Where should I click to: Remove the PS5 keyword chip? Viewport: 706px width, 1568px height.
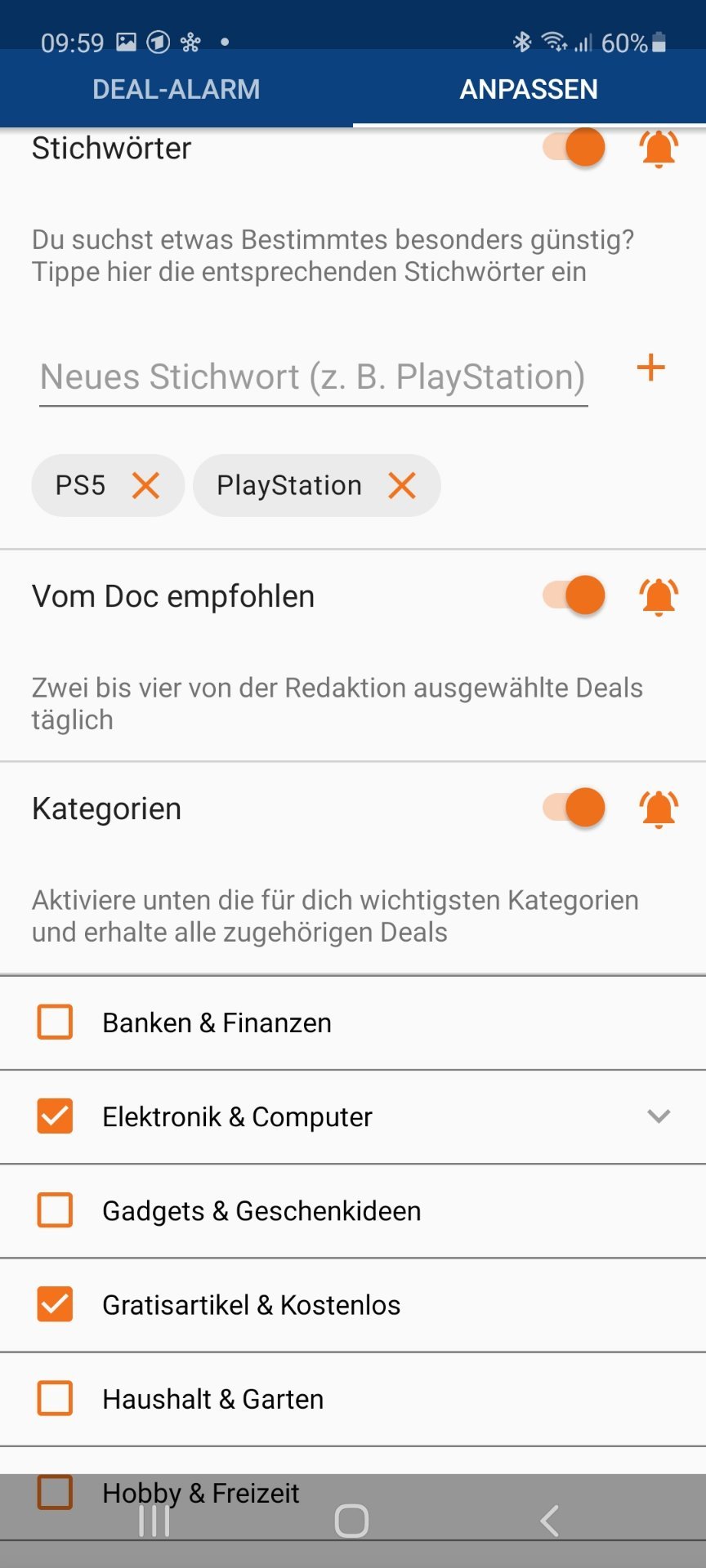pyautogui.click(x=146, y=485)
